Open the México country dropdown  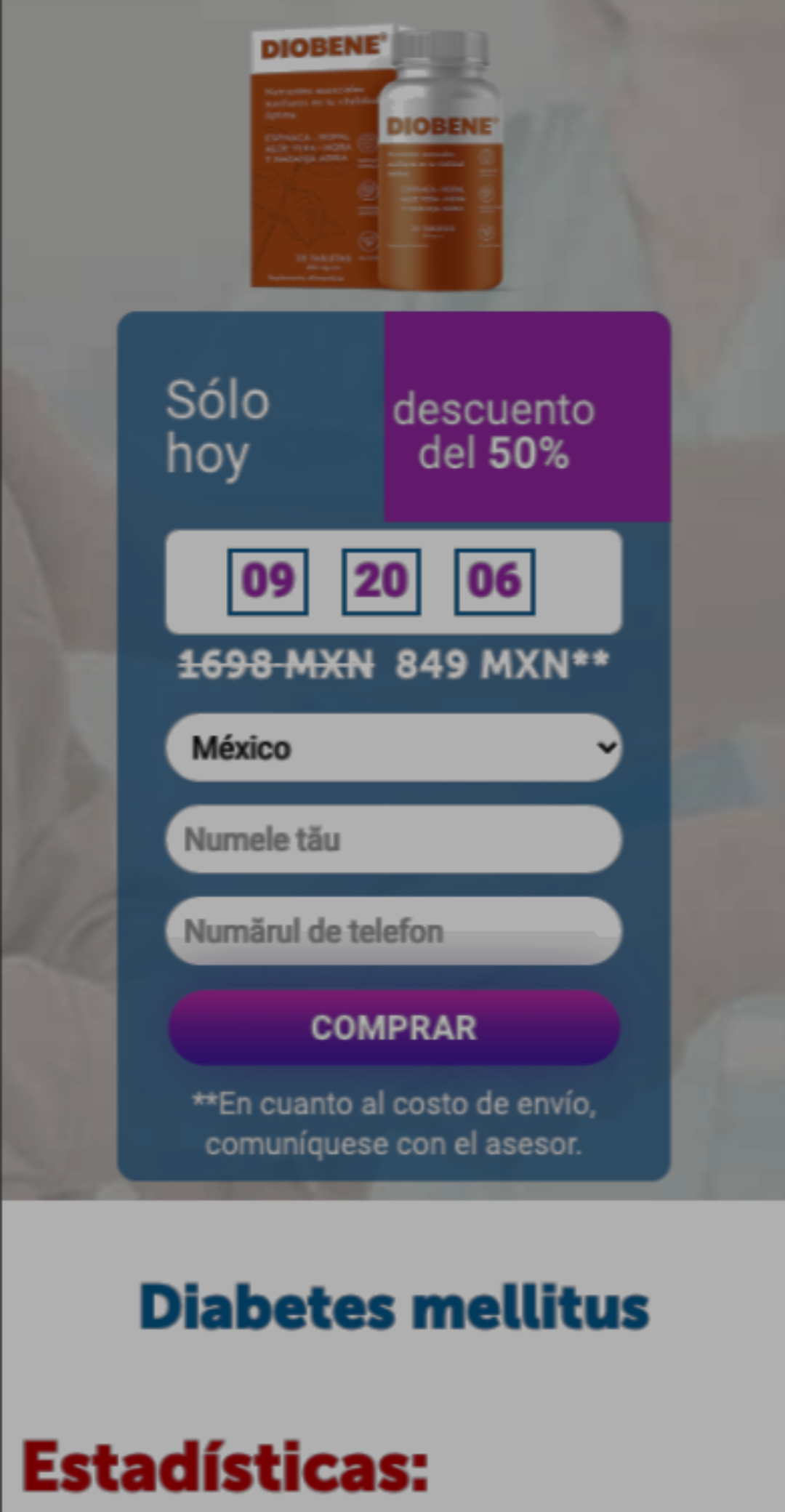pyautogui.click(x=393, y=747)
